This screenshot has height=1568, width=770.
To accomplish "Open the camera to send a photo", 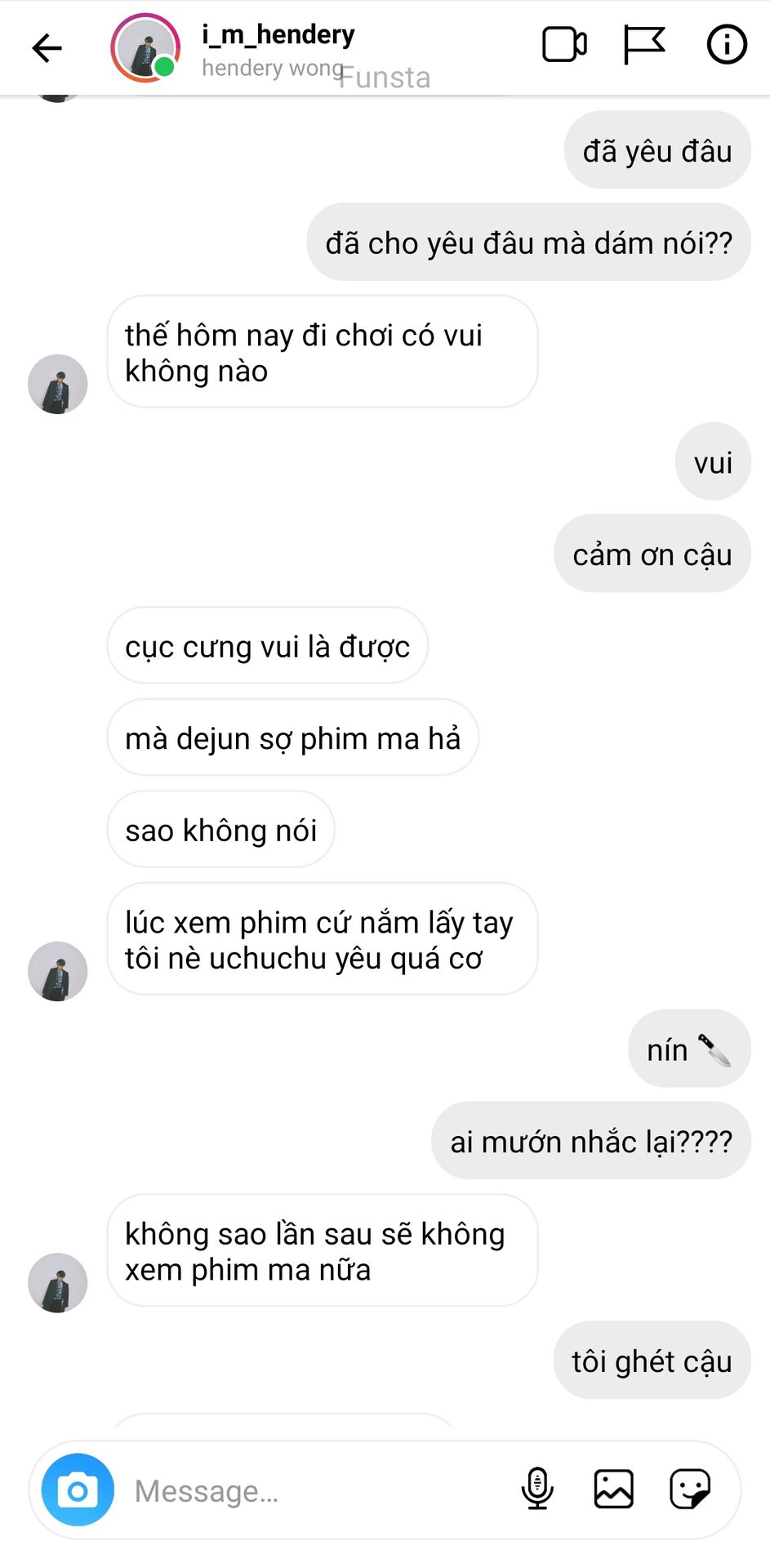I will pos(78,1490).
